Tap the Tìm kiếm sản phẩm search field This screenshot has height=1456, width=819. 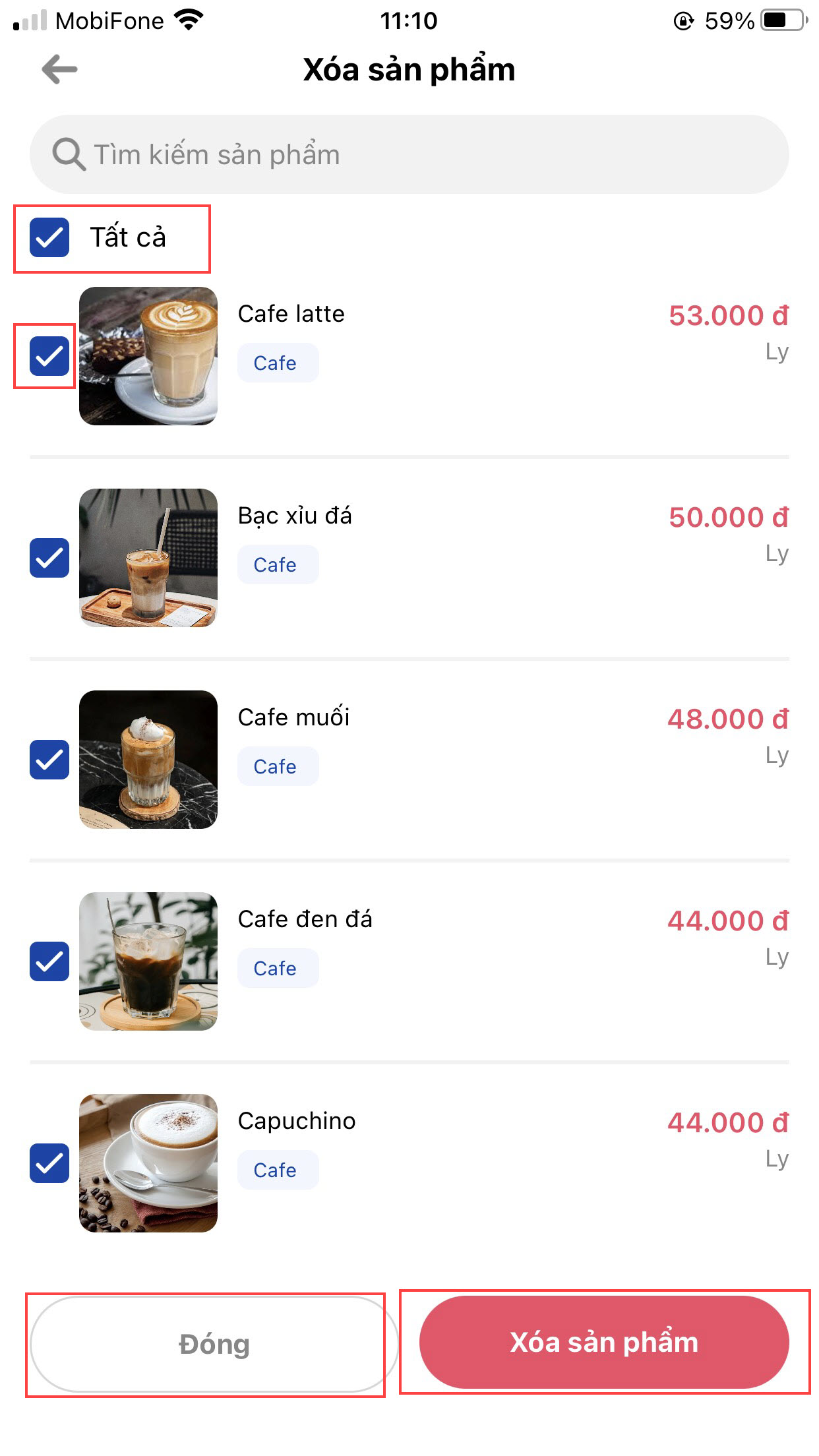point(409,154)
